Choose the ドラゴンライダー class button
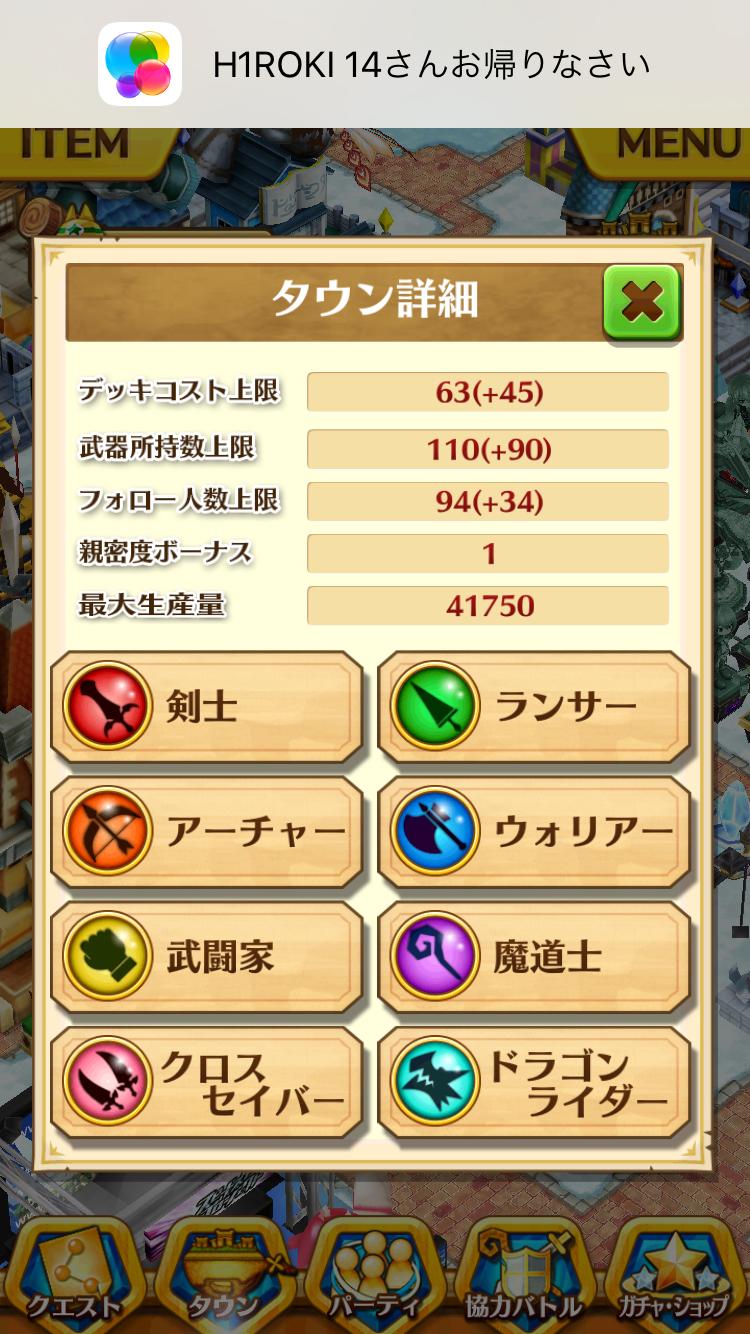The width and height of the screenshot is (750, 1334). tap(534, 1082)
